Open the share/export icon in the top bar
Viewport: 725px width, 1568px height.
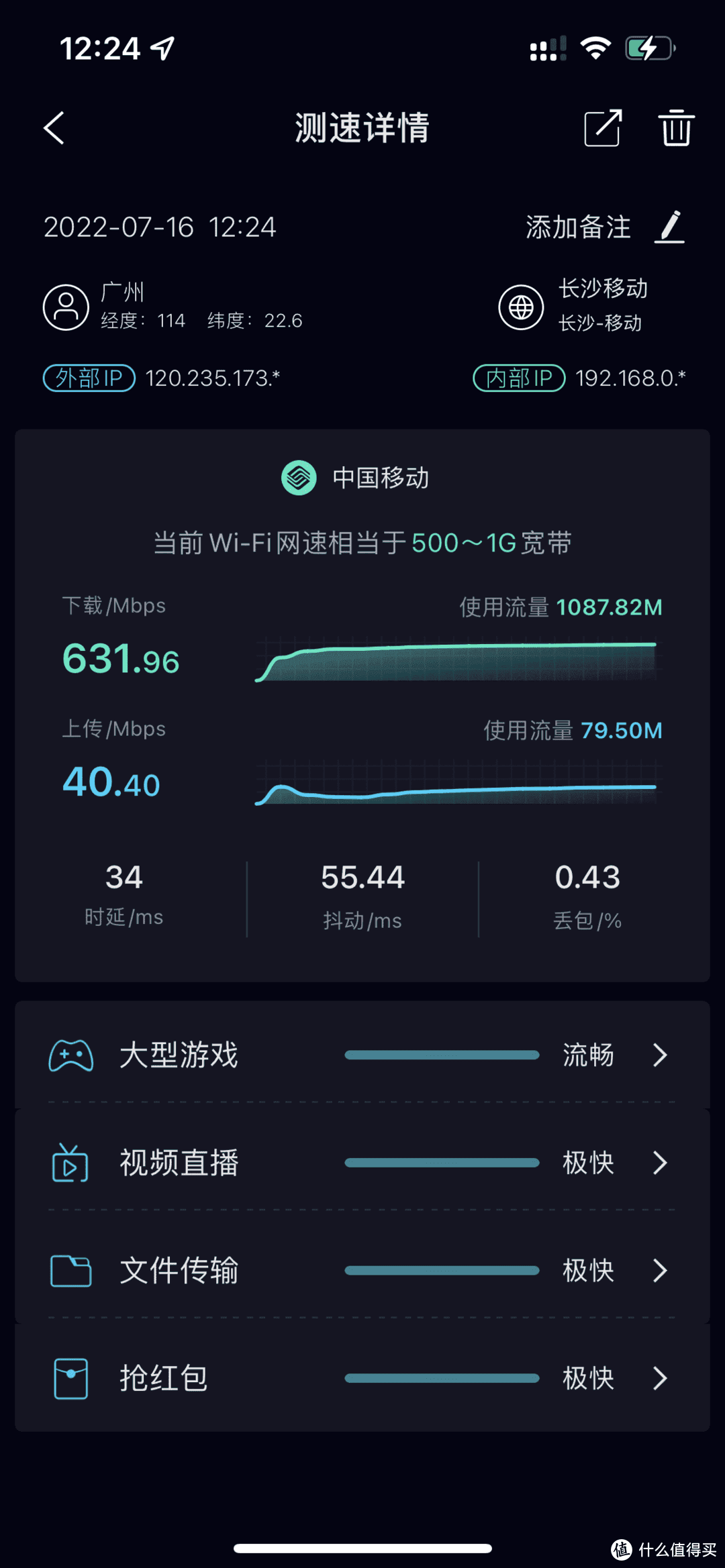pos(602,128)
